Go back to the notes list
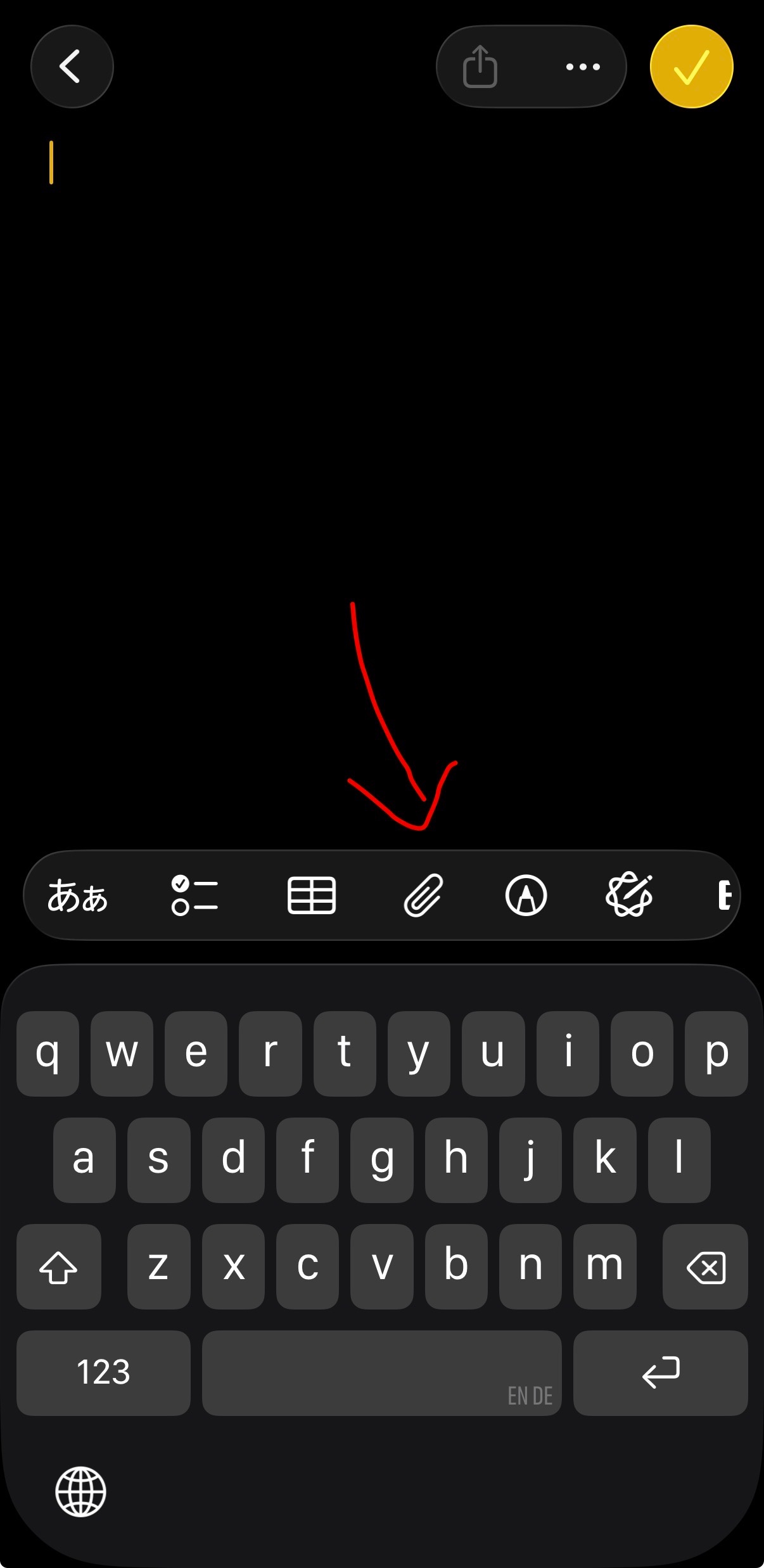764x1568 pixels. pyautogui.click(x=72, y=67)
